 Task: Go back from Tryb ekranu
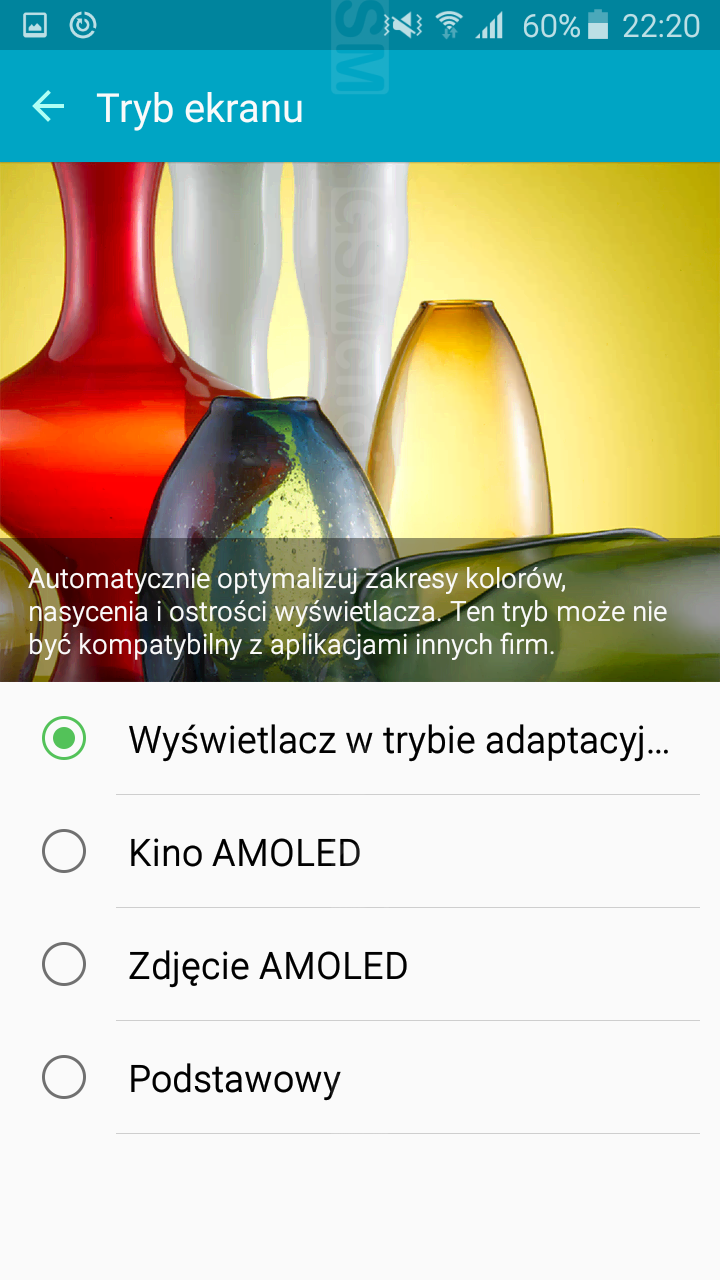click(x=48, y=106)
